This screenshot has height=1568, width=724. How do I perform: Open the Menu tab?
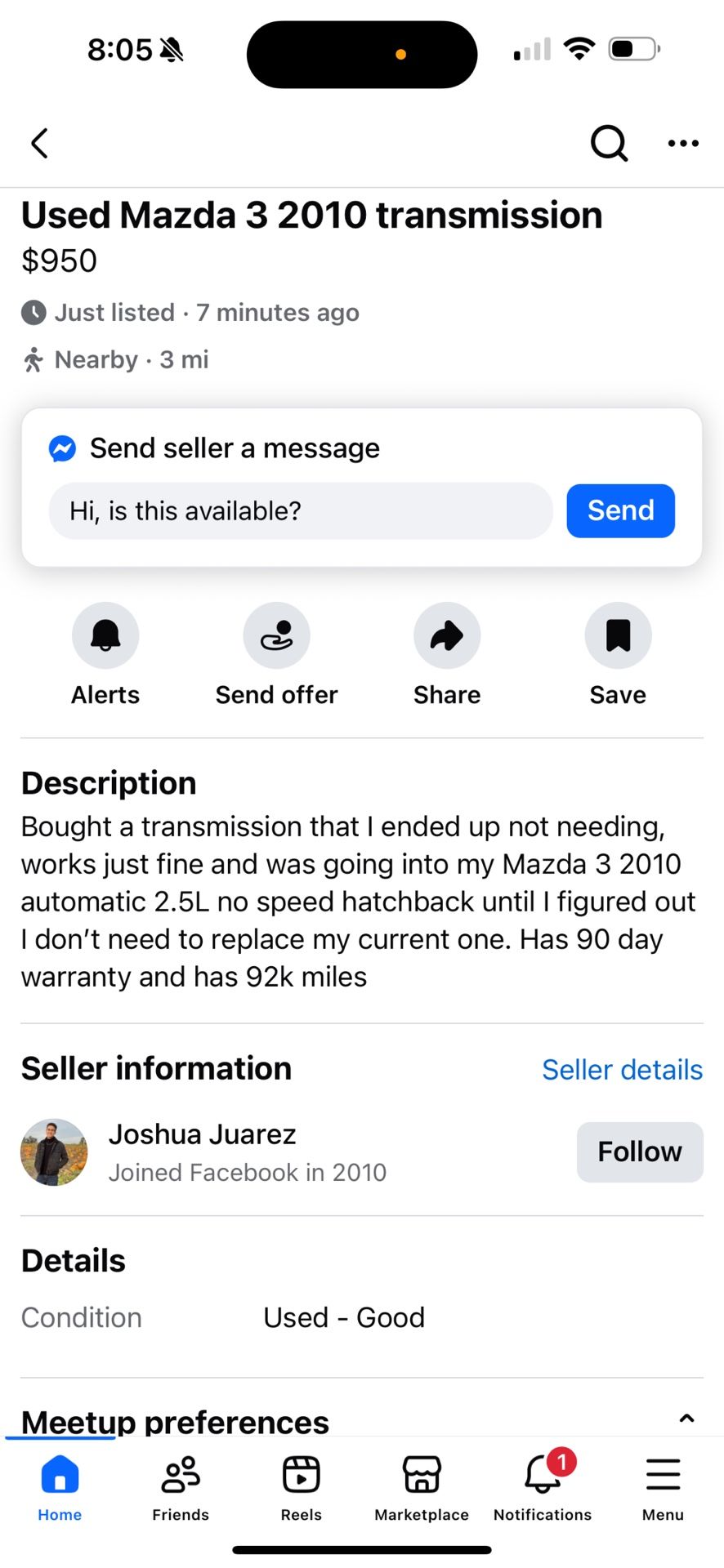663,1488
